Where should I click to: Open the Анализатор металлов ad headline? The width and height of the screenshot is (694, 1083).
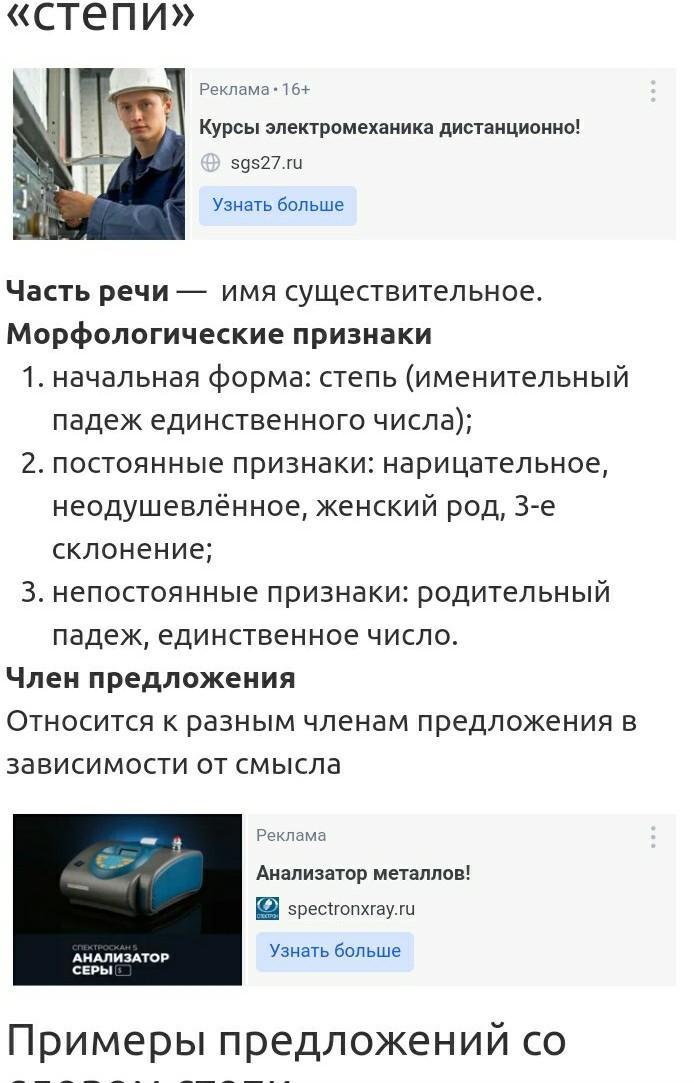tap(363, 873)
